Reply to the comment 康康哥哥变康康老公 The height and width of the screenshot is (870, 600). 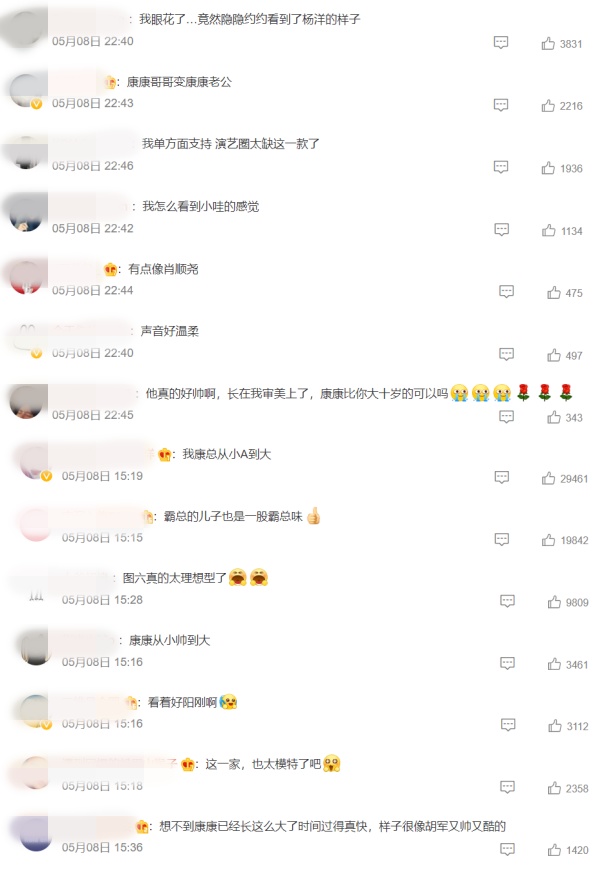point(501,105)
